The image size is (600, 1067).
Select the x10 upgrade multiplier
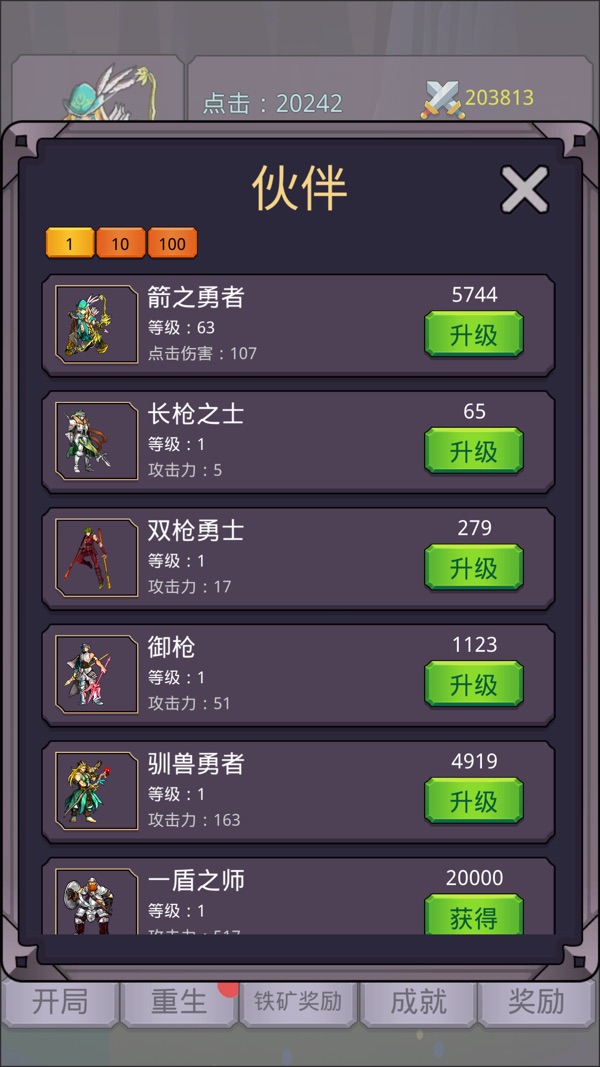pos(120,243)
